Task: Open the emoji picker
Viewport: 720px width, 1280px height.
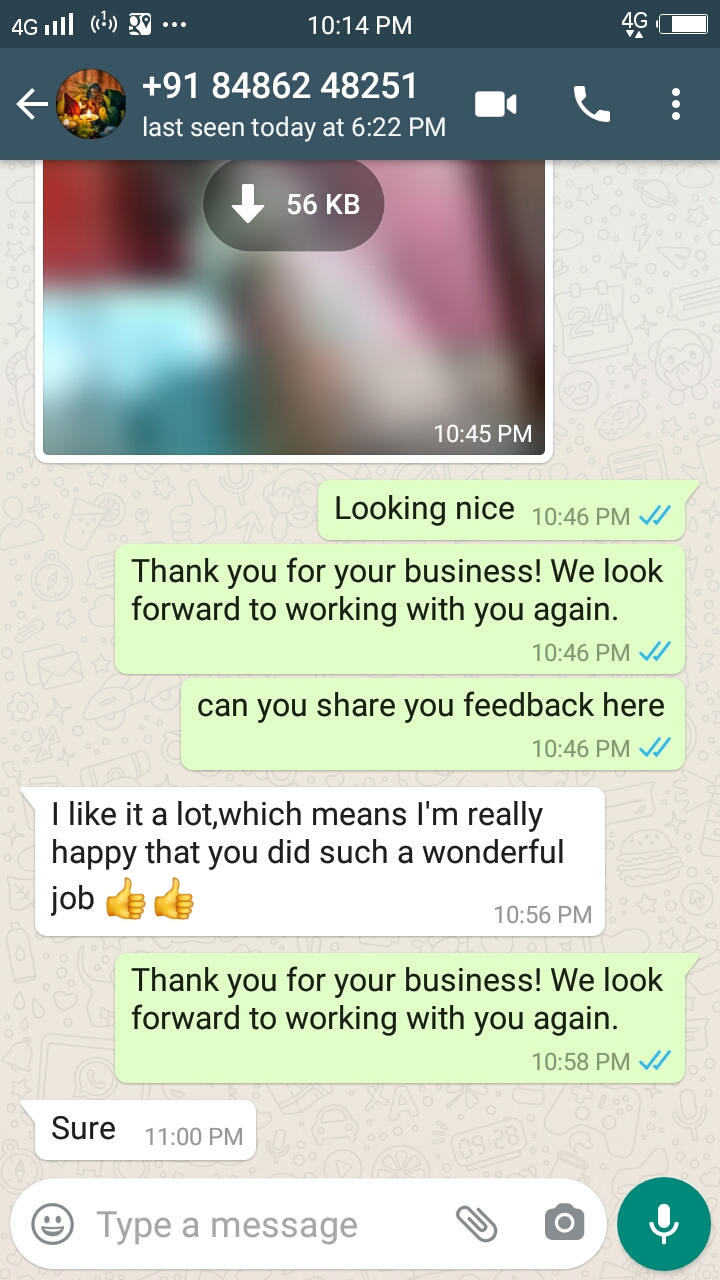Action: pos(52,1224)
